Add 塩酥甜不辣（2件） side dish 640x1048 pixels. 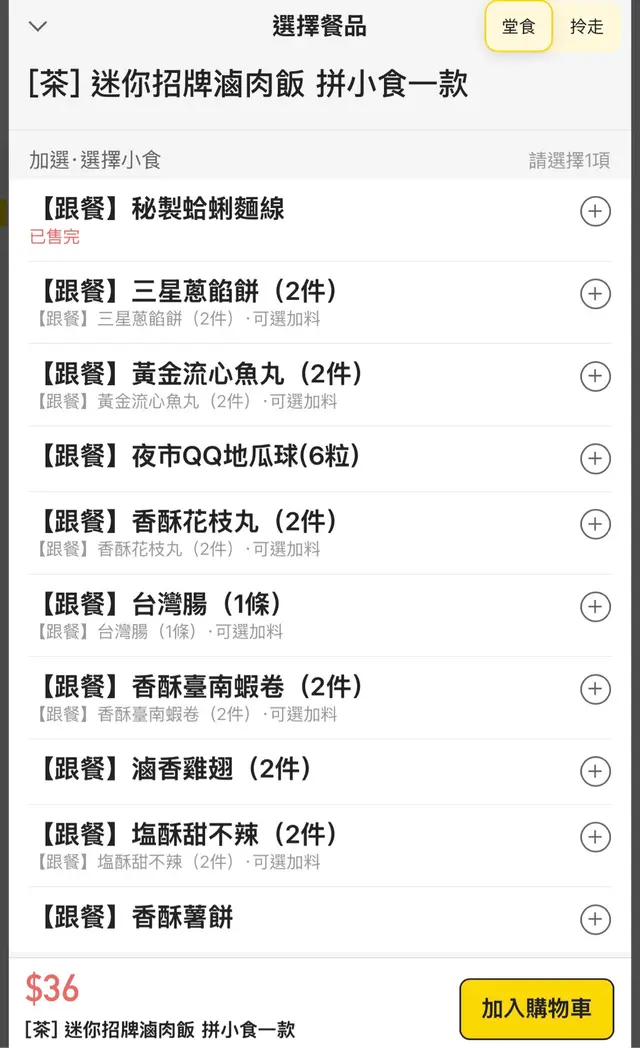click(x=595, y=837)
